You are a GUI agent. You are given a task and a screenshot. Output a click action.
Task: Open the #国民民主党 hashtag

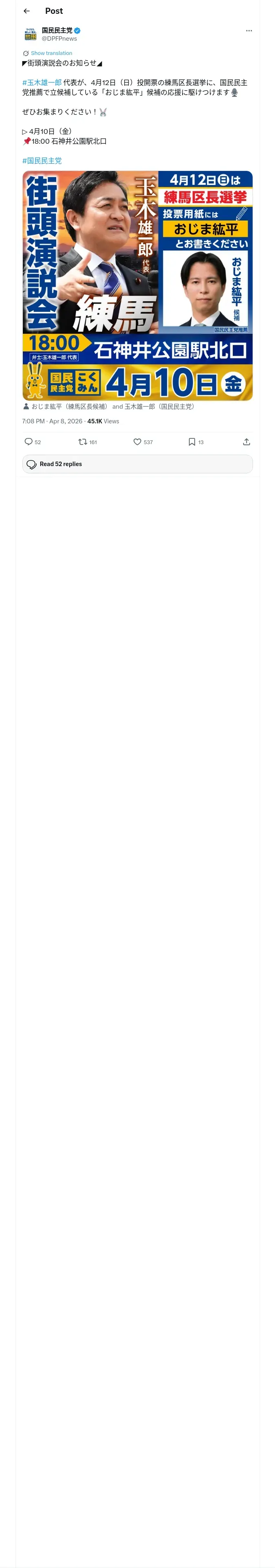pyautogui.click(x=42, y=161)
